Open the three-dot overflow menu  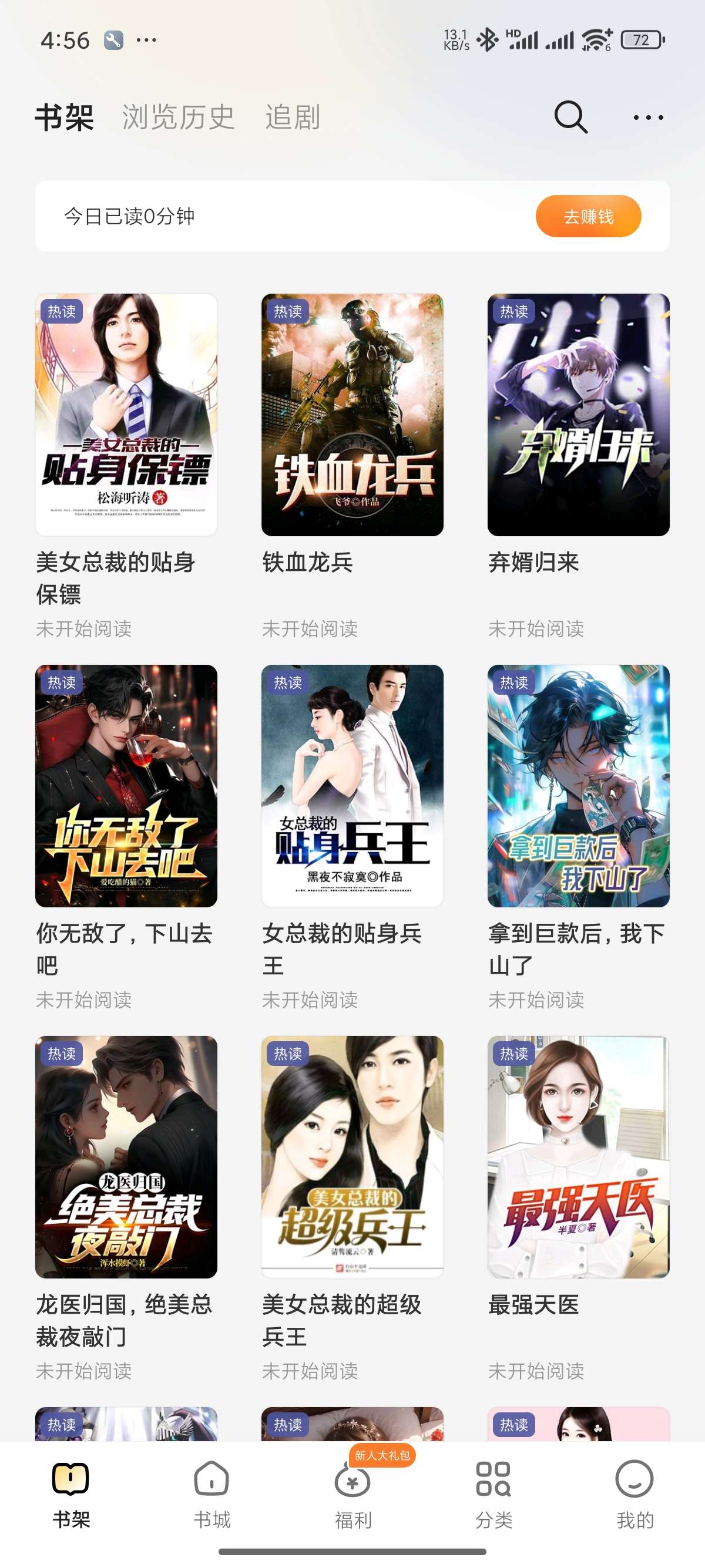(x=648, y=117)
